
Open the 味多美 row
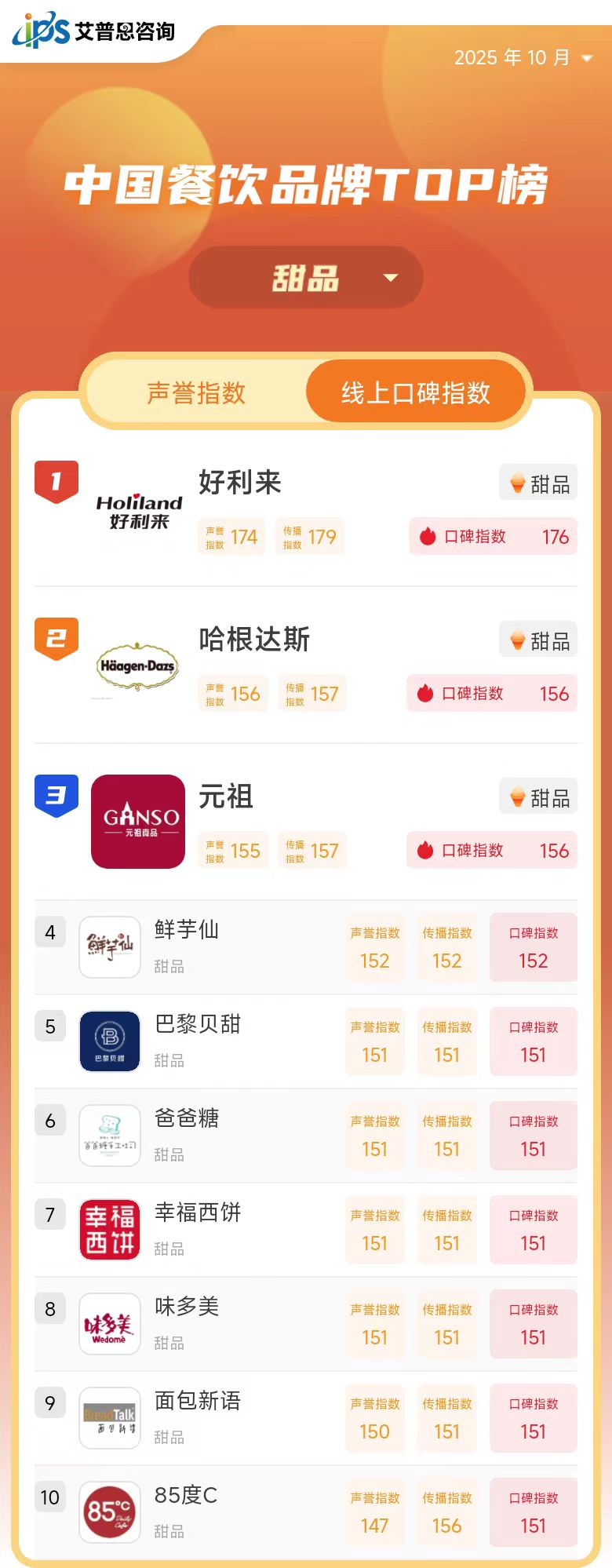tap(187, 1307)
